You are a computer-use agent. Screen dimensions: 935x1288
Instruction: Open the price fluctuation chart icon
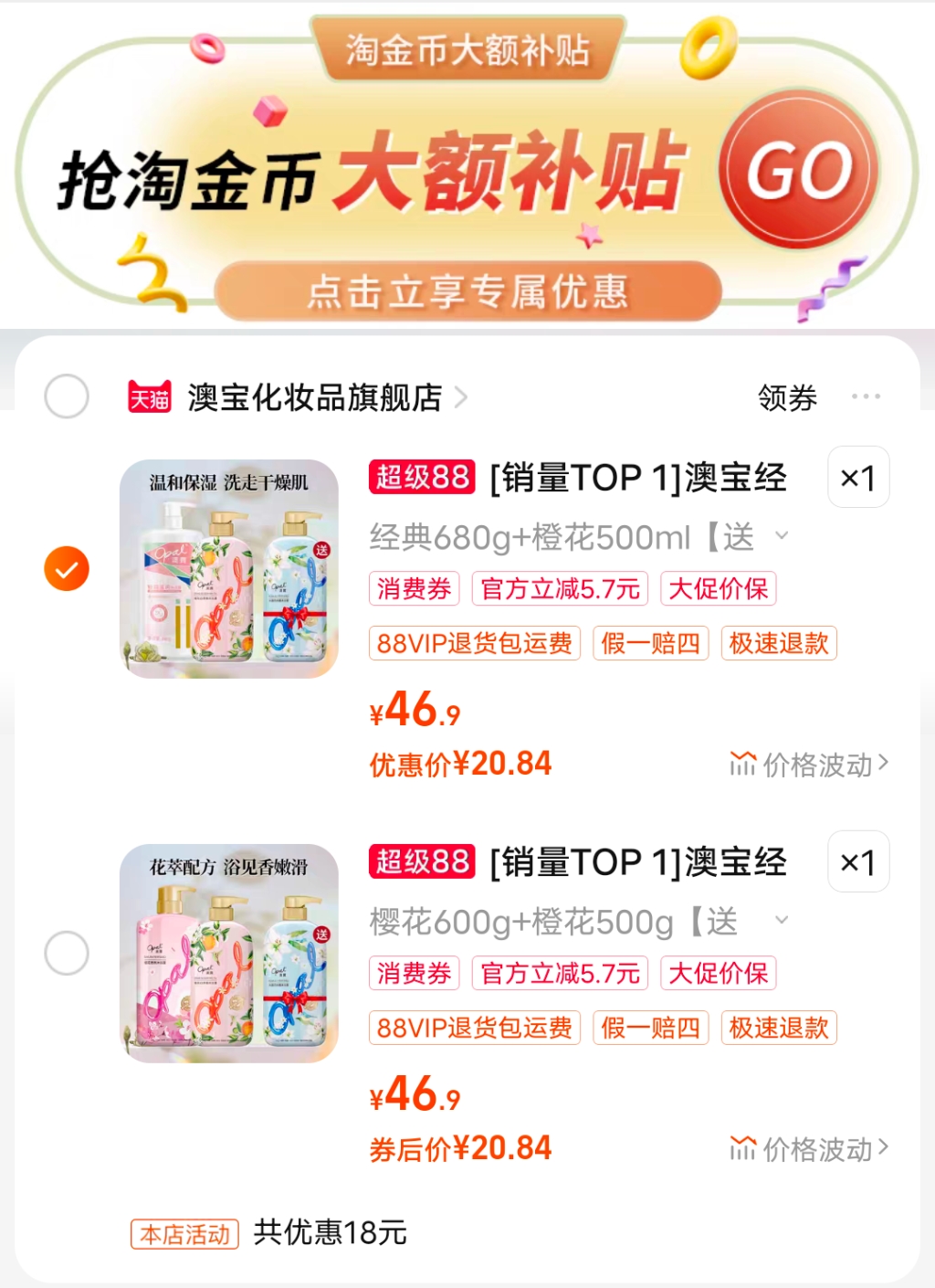point(742,763)
